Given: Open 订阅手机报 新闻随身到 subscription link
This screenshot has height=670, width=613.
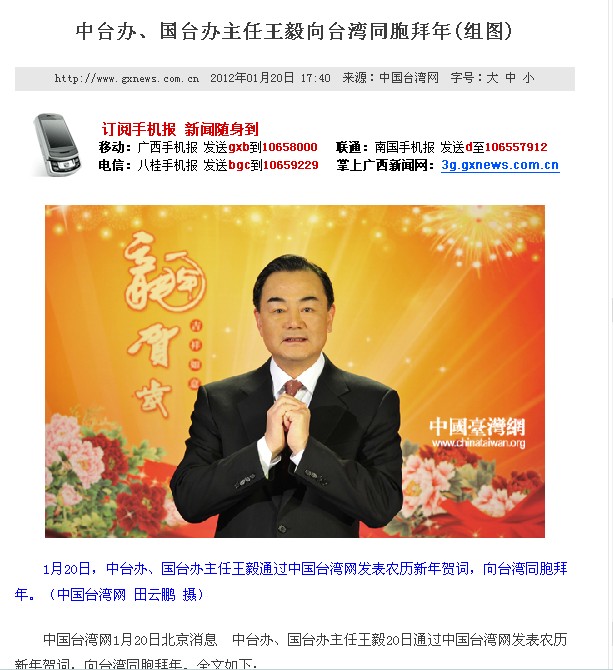Looking at the screenshot, I should pyautogui.click(x=180, y=129).
